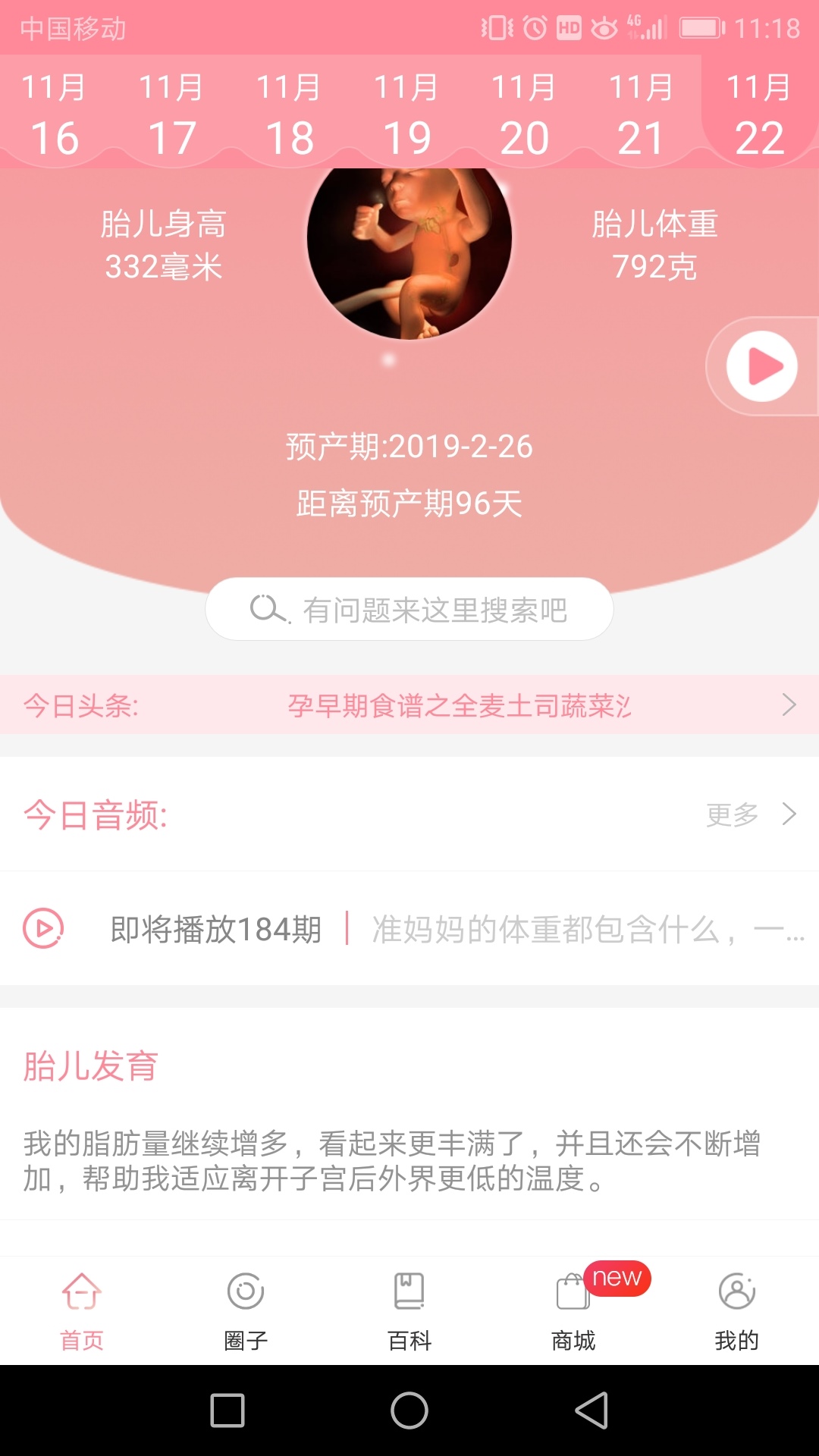
Task: Tap the system back button
Action: [x=591, y=1410]
